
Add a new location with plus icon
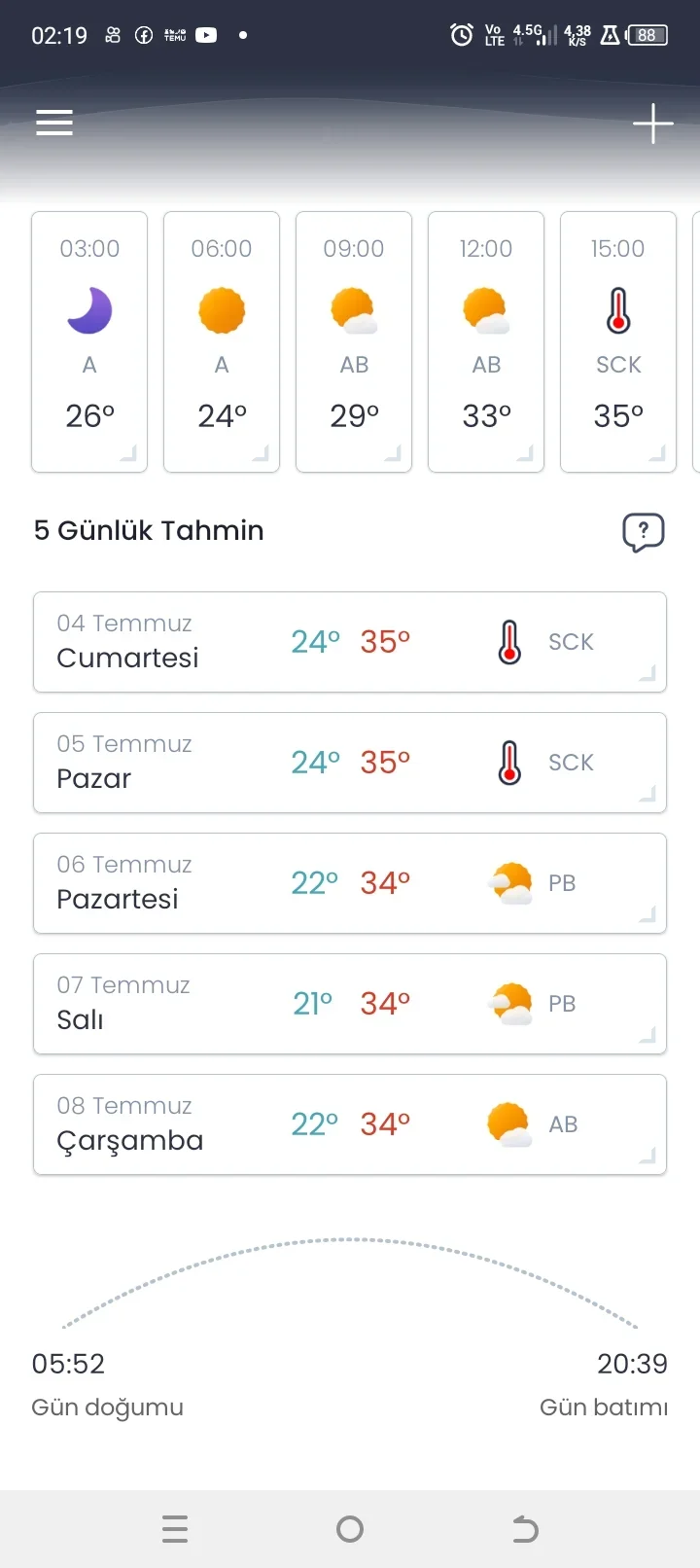click(x=653, y=124)
